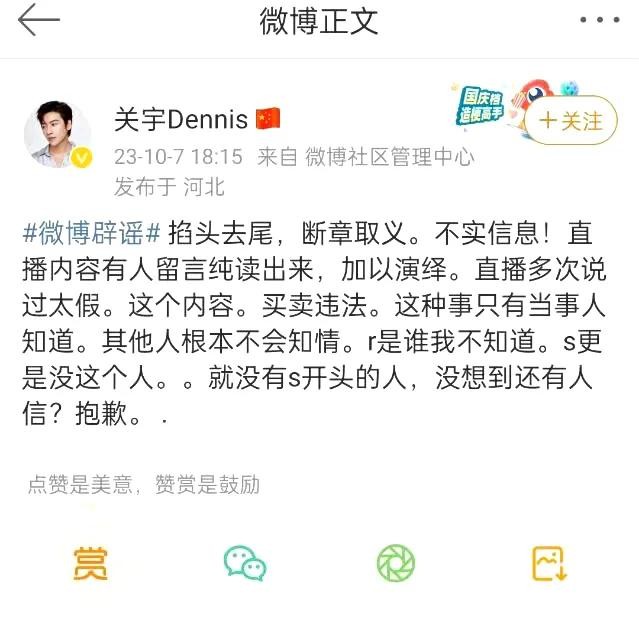Tap the 赏 reward icon
This screenshot has height=640, width=639.
pos(90,563)
